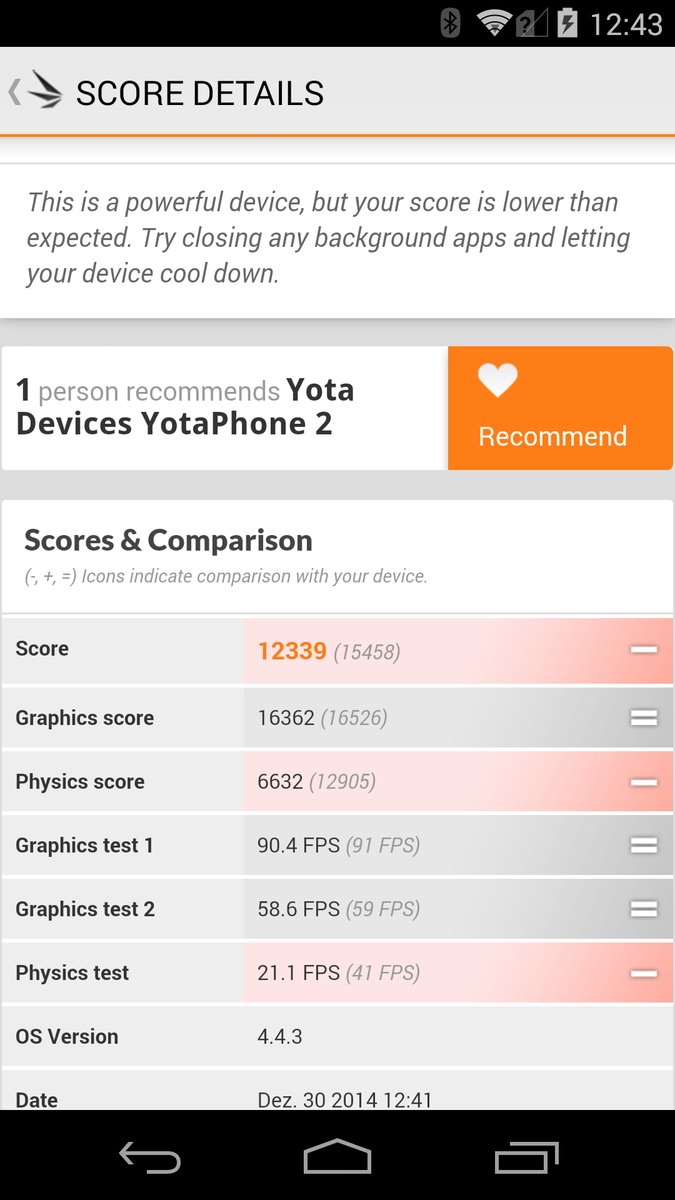Go back from Score Details
This screenshot has width=675, height=1200.
pyautogui.click(x=35, y=92)
